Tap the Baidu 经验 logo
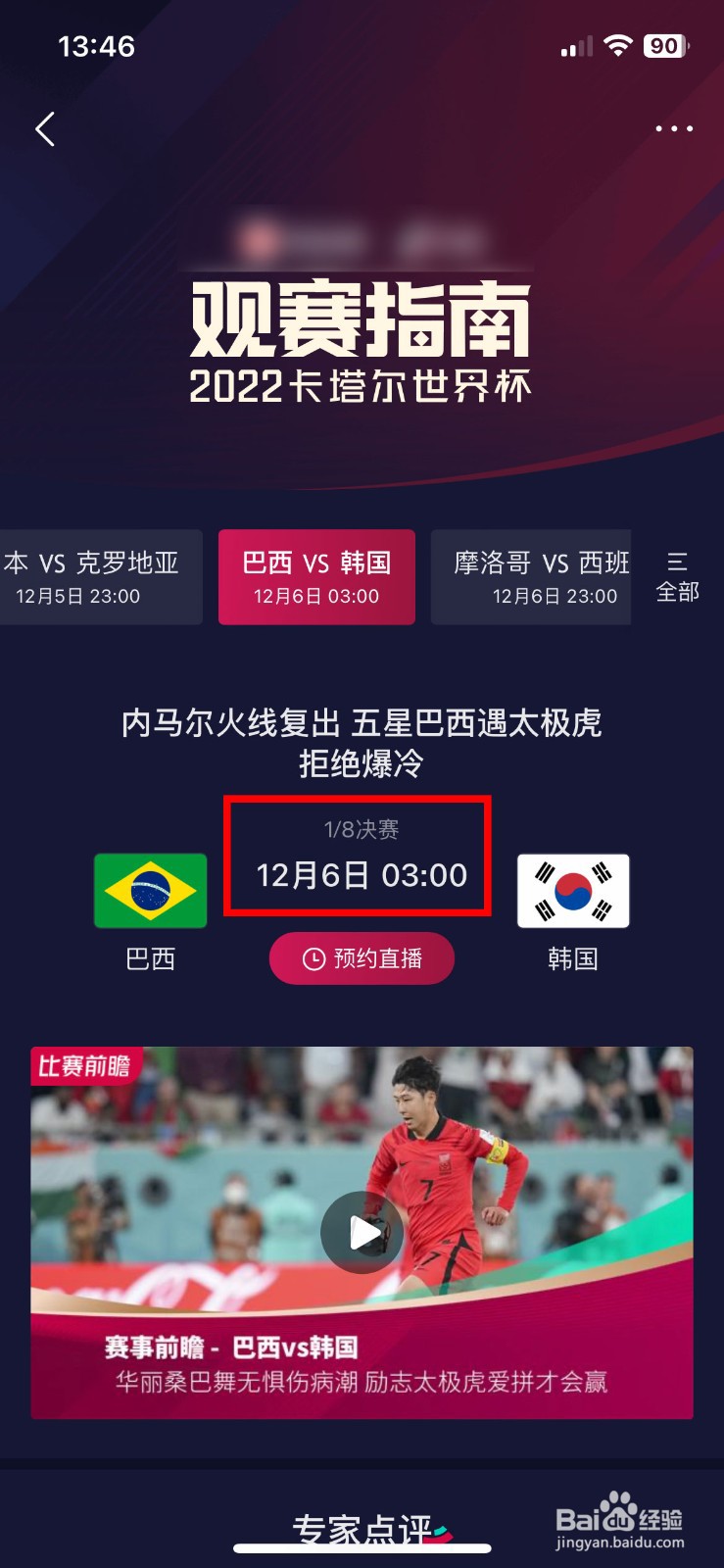The width and height of the screenshot is (724, 1568). tap(617, 1516)
